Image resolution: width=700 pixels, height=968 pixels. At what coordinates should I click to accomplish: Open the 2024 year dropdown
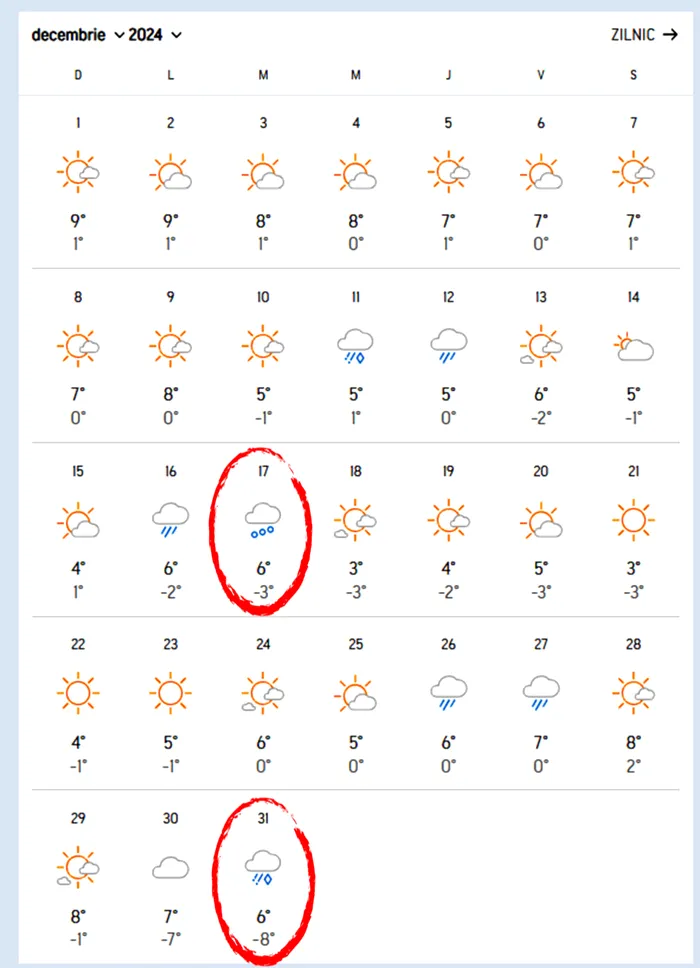155,35
